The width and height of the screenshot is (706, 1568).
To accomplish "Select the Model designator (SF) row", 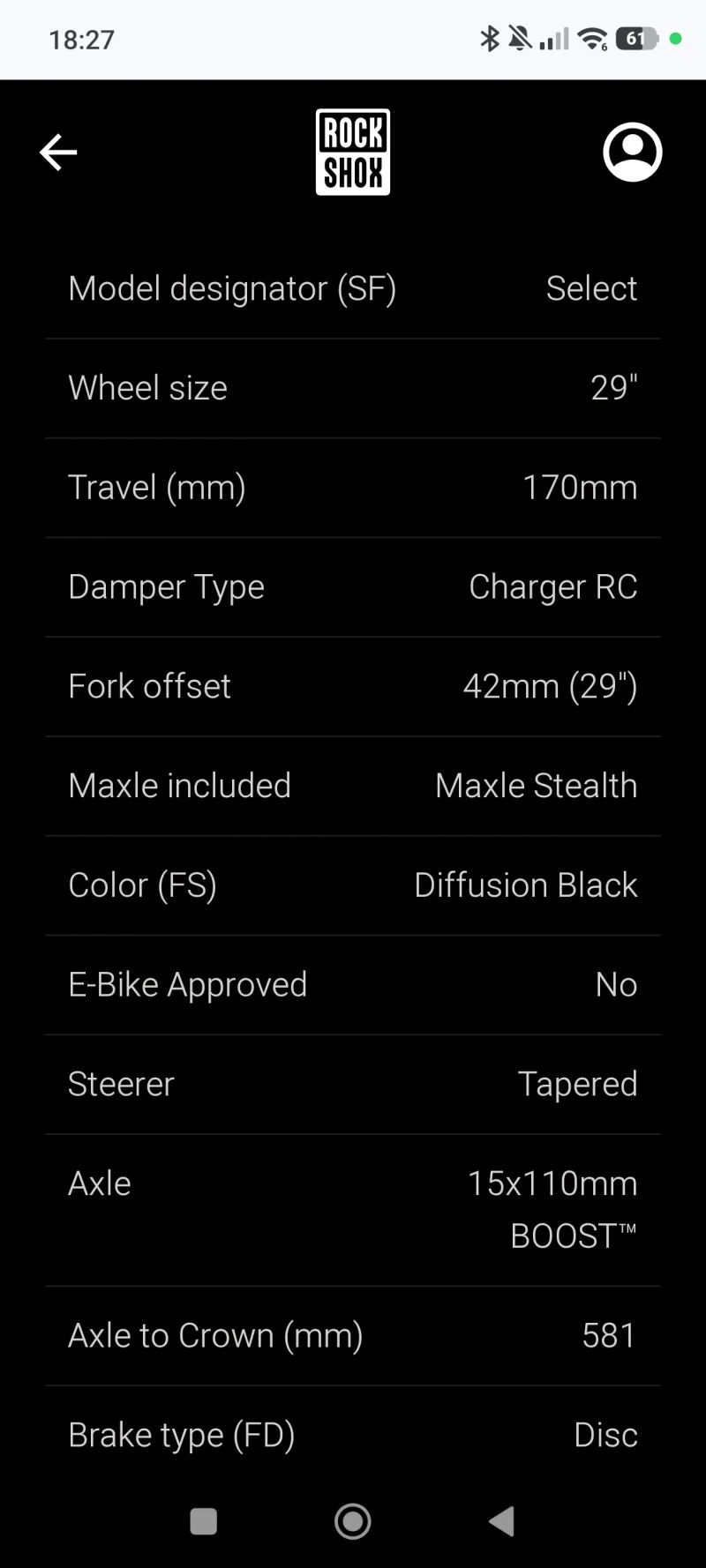I will point(353,288).
